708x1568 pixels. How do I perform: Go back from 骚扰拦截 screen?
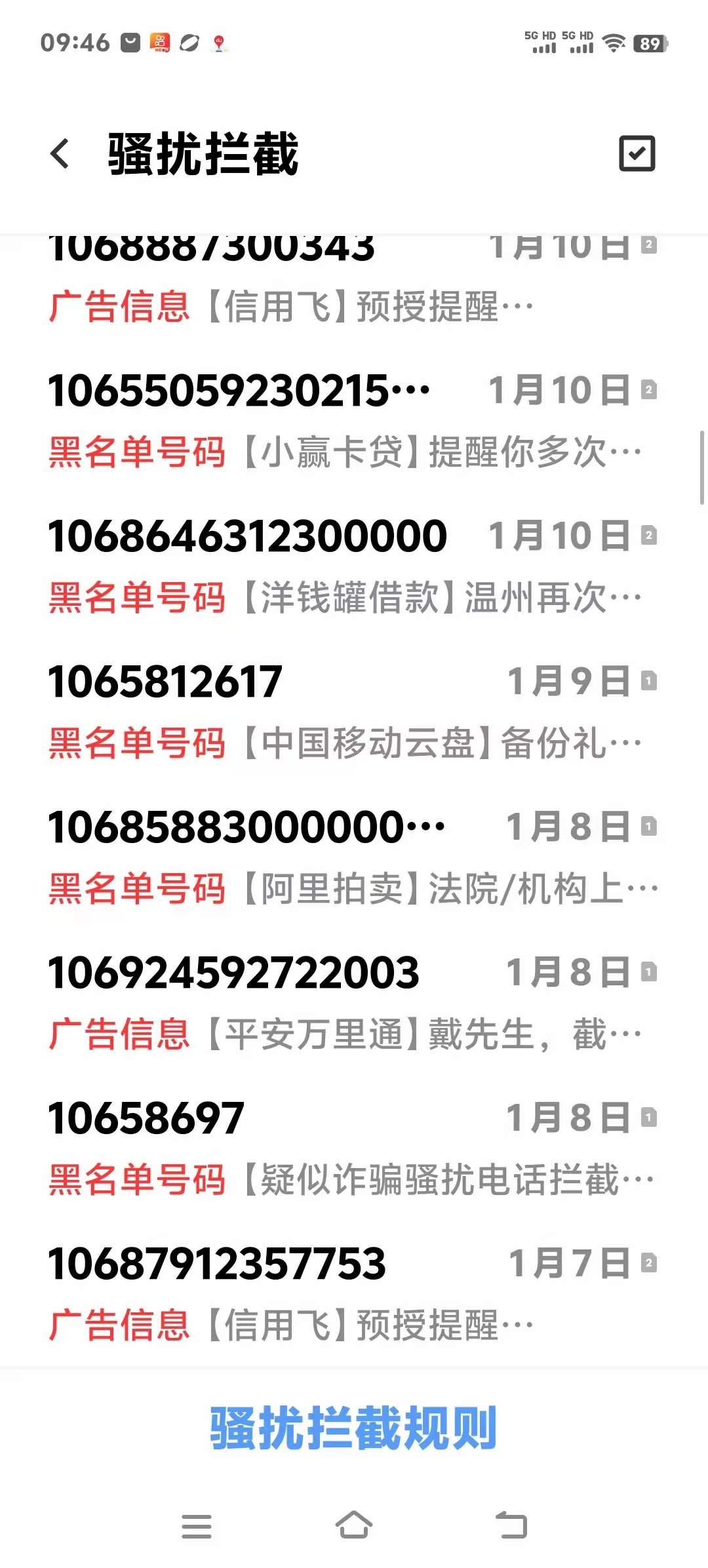[x=60, y=154]
